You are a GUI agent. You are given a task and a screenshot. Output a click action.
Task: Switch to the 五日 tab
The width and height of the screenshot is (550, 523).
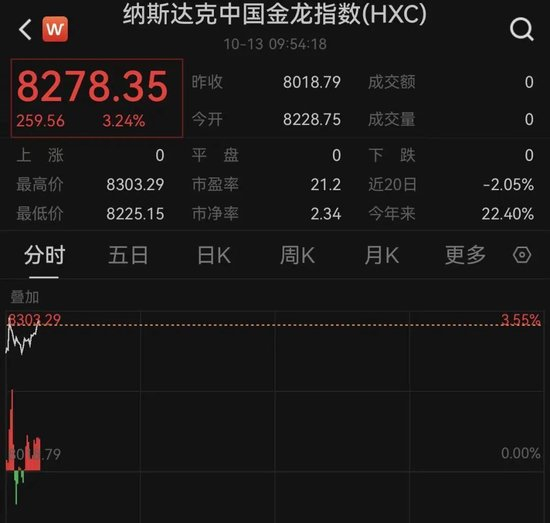click(x=128, y=255)
